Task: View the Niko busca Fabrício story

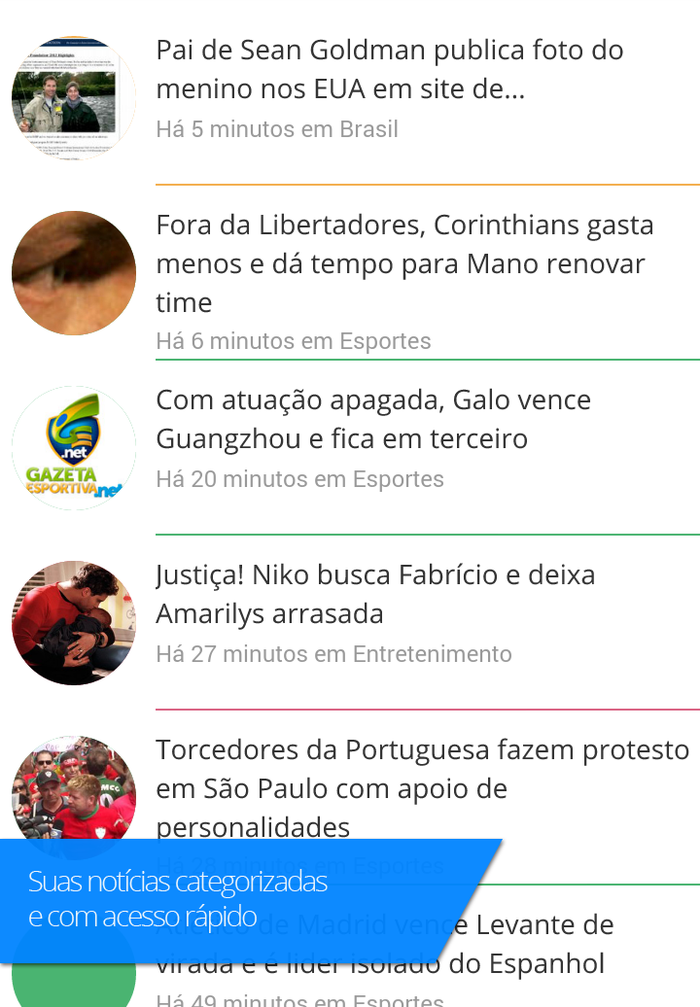Action: (x=375, y=594)
